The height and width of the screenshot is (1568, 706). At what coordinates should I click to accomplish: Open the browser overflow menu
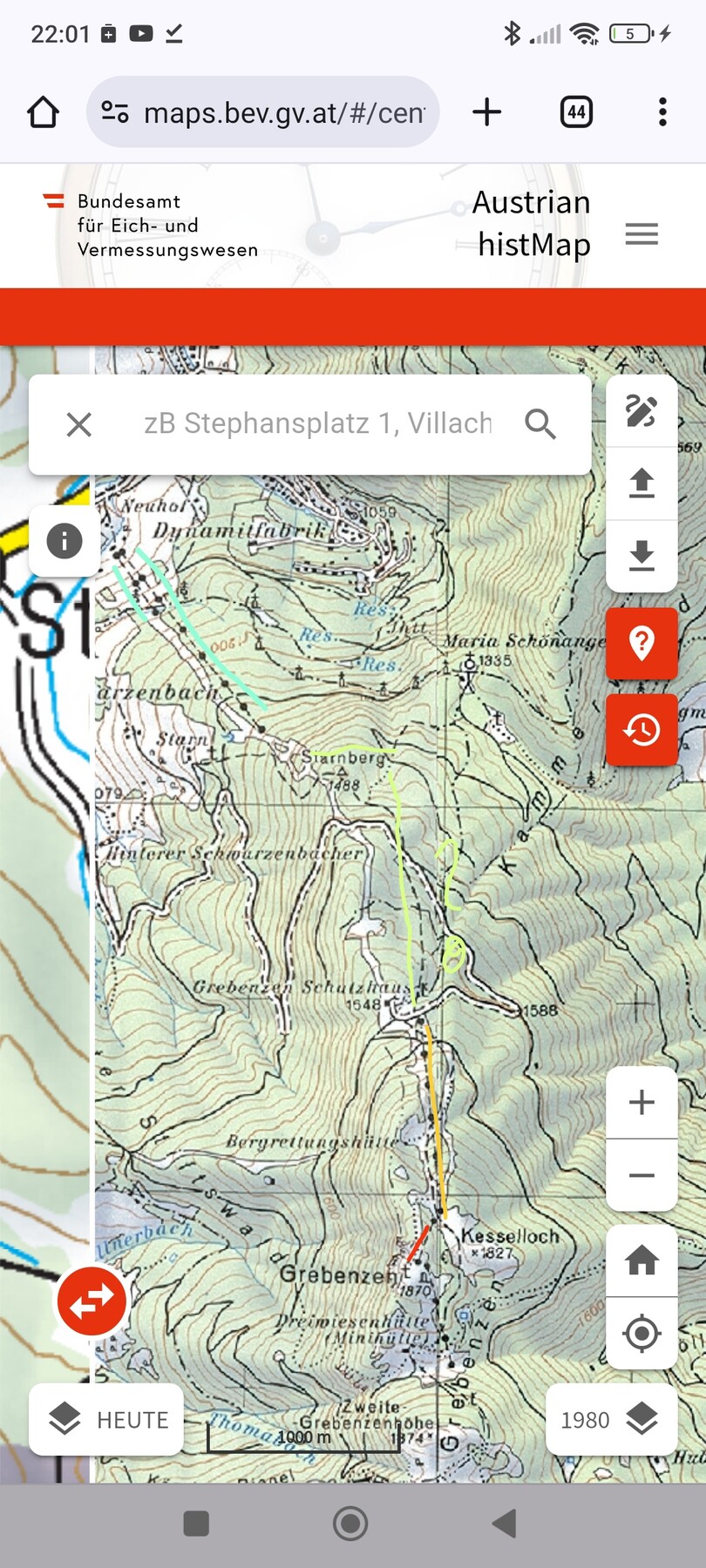pos(662,112)
